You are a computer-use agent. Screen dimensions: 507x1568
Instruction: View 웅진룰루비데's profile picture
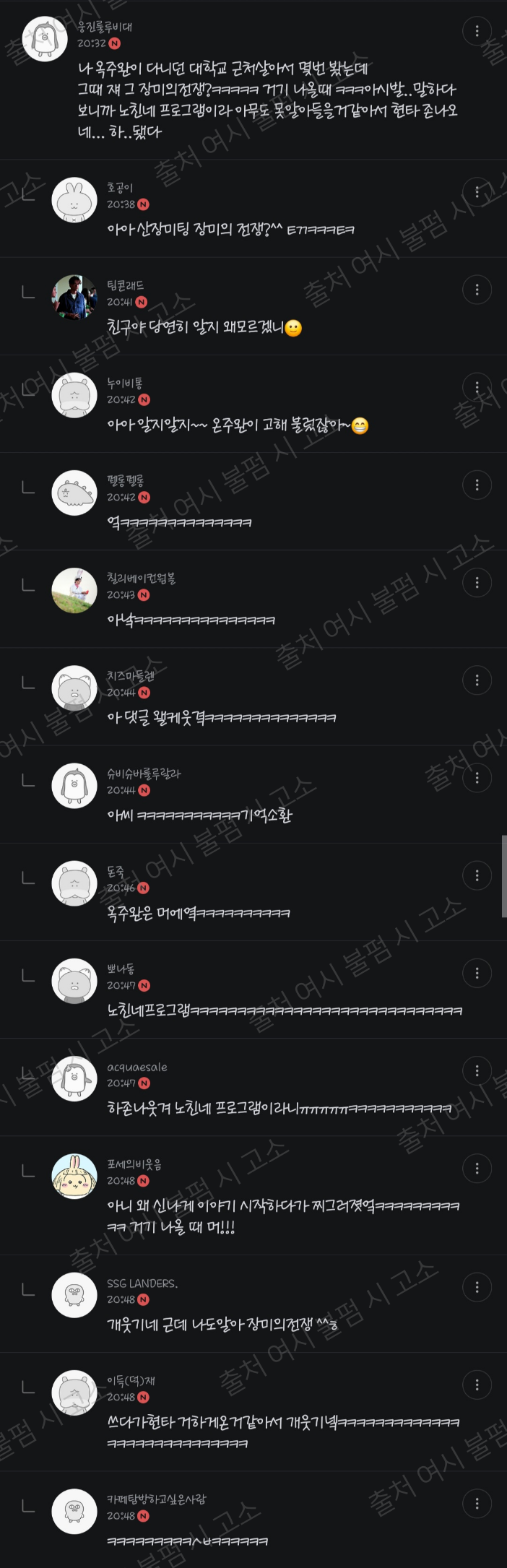pyautogui.click(x=45, y=38)
